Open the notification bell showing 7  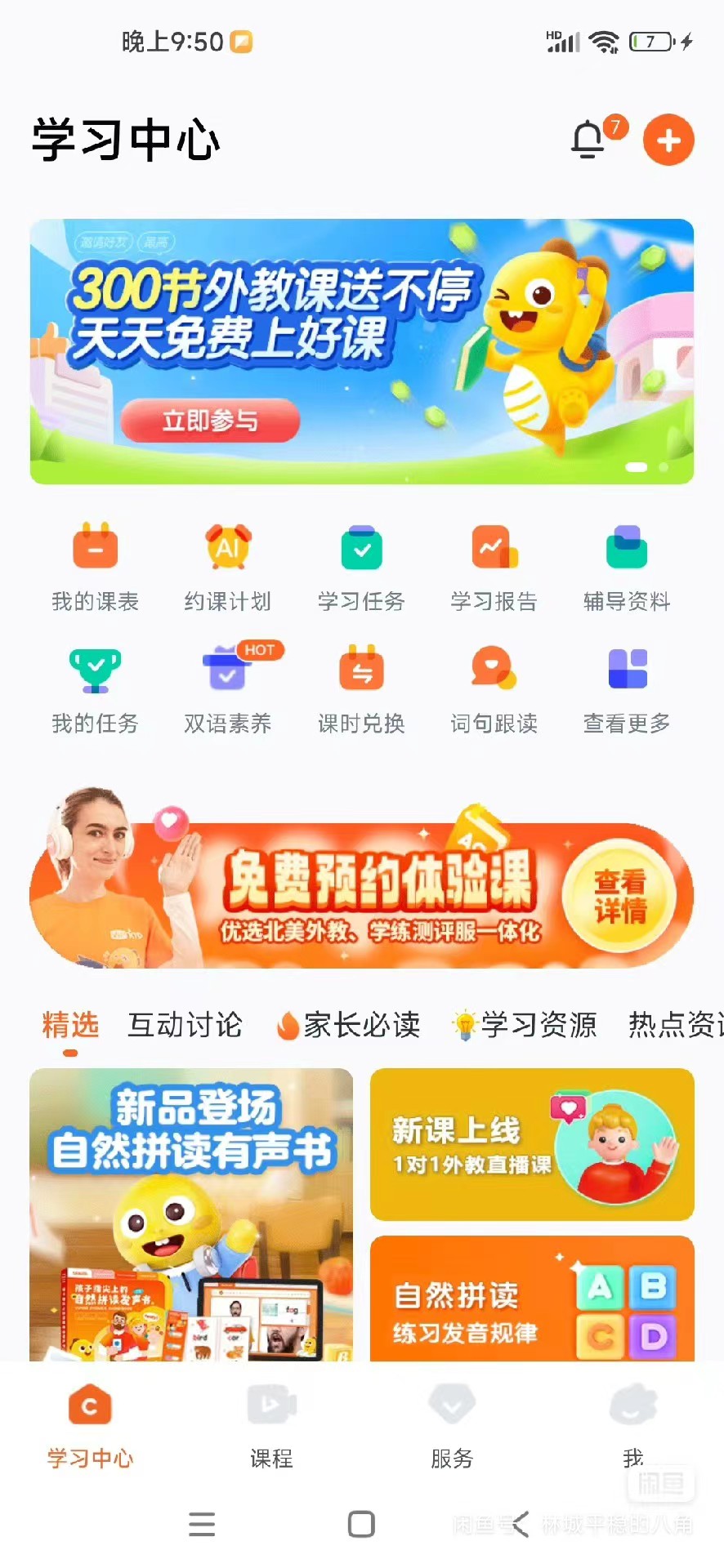point(588,140)
